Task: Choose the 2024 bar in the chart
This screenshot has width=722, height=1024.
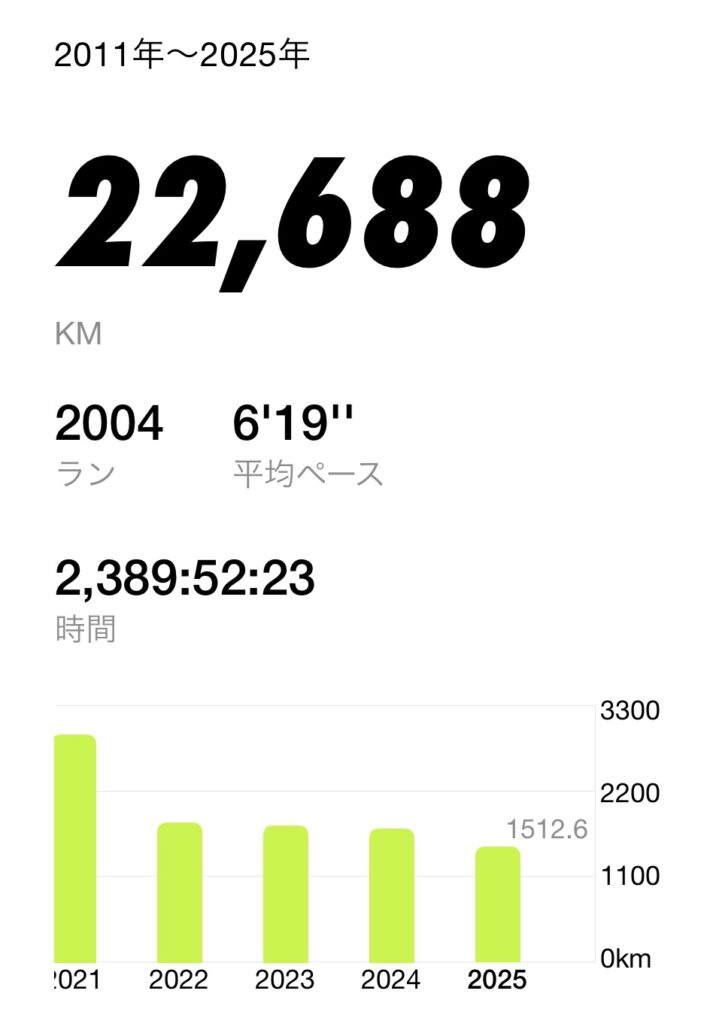Action: click(392, 895)
